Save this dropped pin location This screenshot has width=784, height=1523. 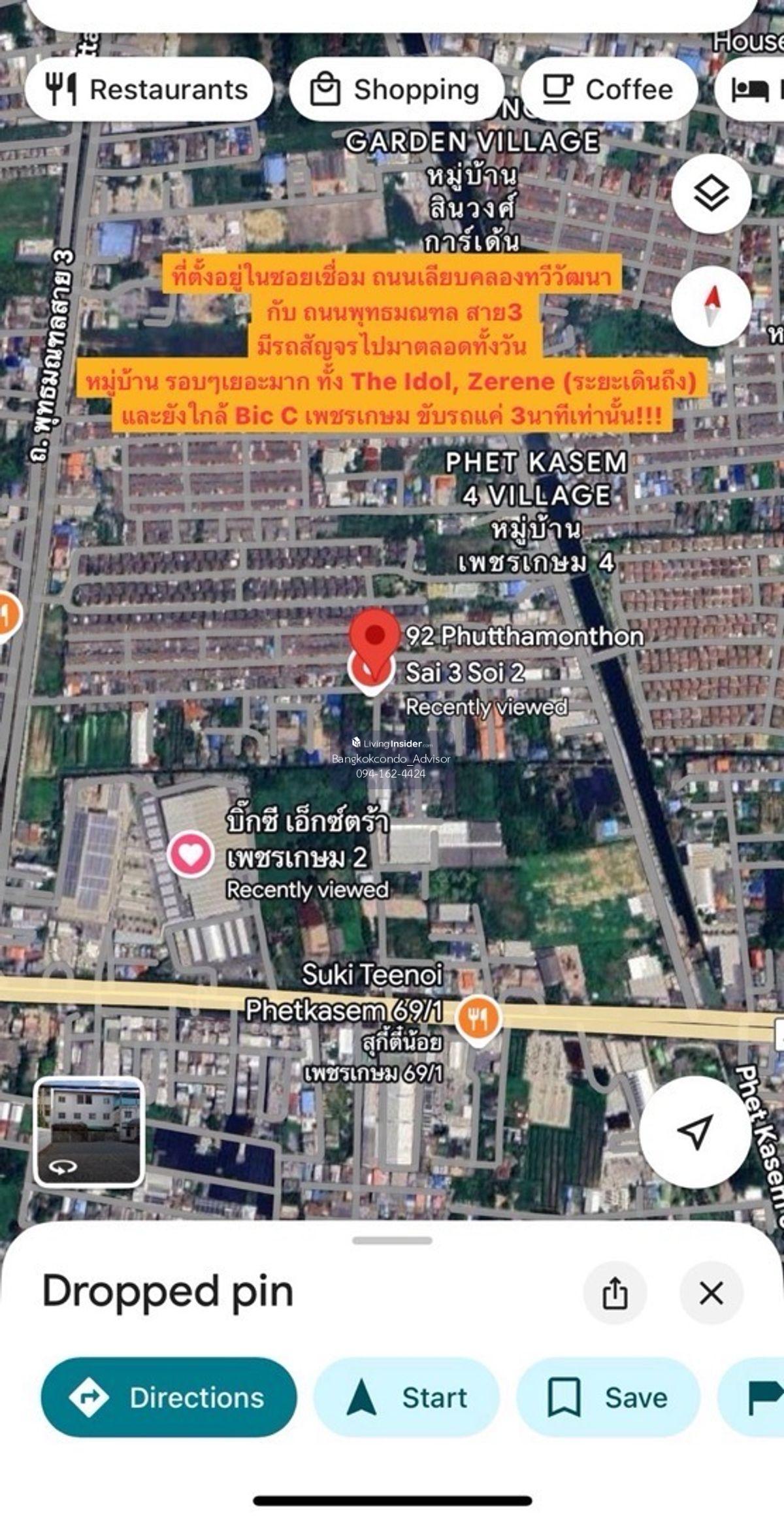tap(608, 1398)
